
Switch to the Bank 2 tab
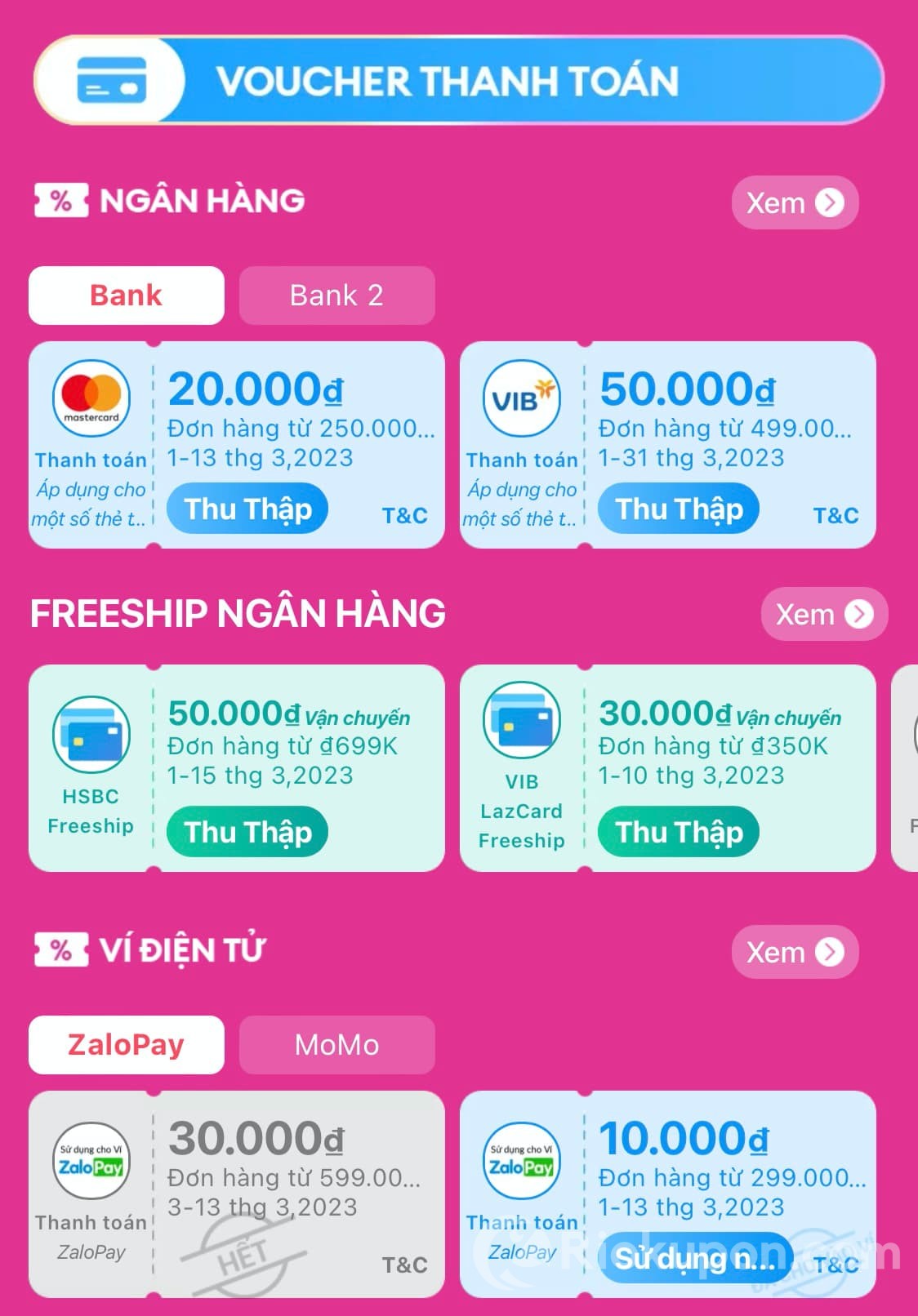[336, 296]
